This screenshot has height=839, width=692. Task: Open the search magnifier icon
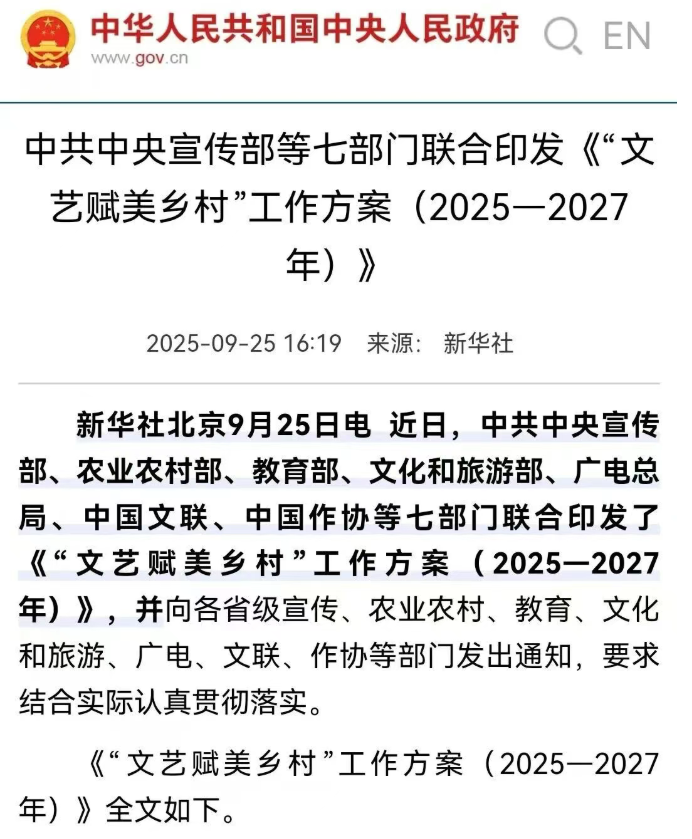tap(563, 37)
